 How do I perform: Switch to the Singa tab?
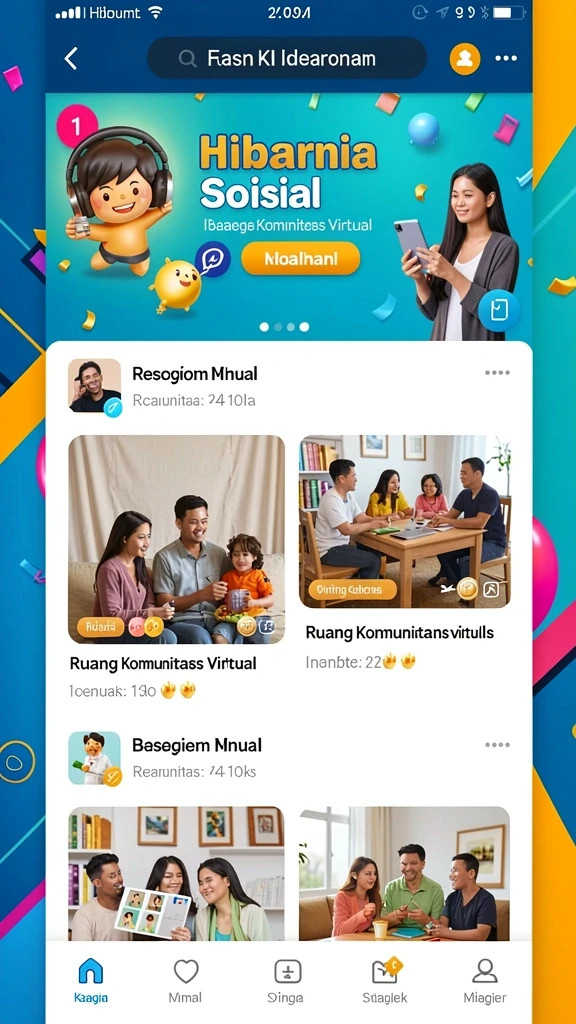coord(286,980)
